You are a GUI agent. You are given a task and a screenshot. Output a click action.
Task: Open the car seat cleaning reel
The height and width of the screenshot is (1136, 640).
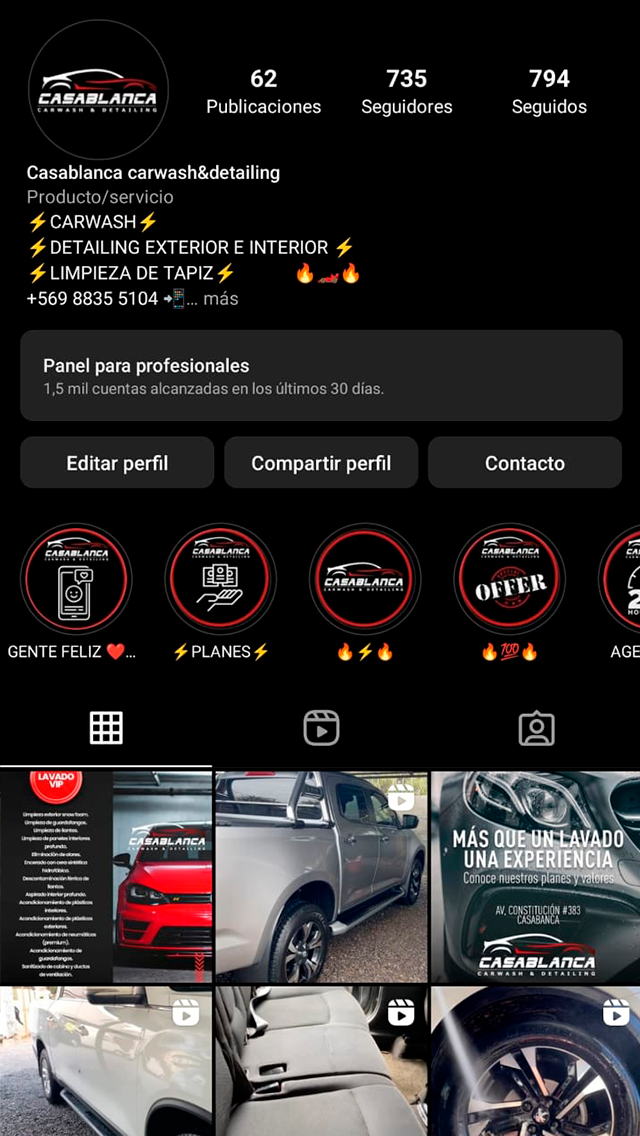pos(321,1061)
